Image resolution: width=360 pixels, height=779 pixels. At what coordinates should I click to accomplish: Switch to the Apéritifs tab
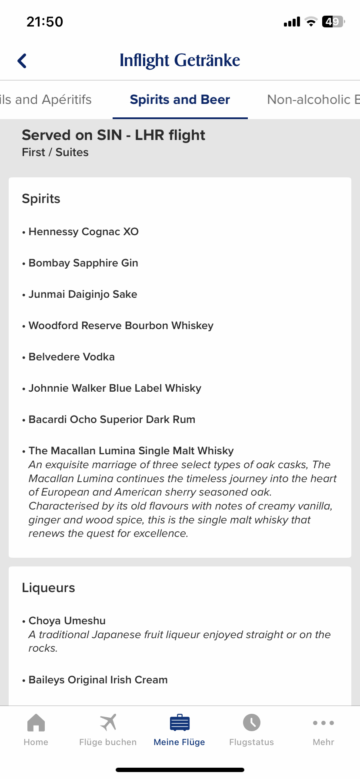[46, 99]
